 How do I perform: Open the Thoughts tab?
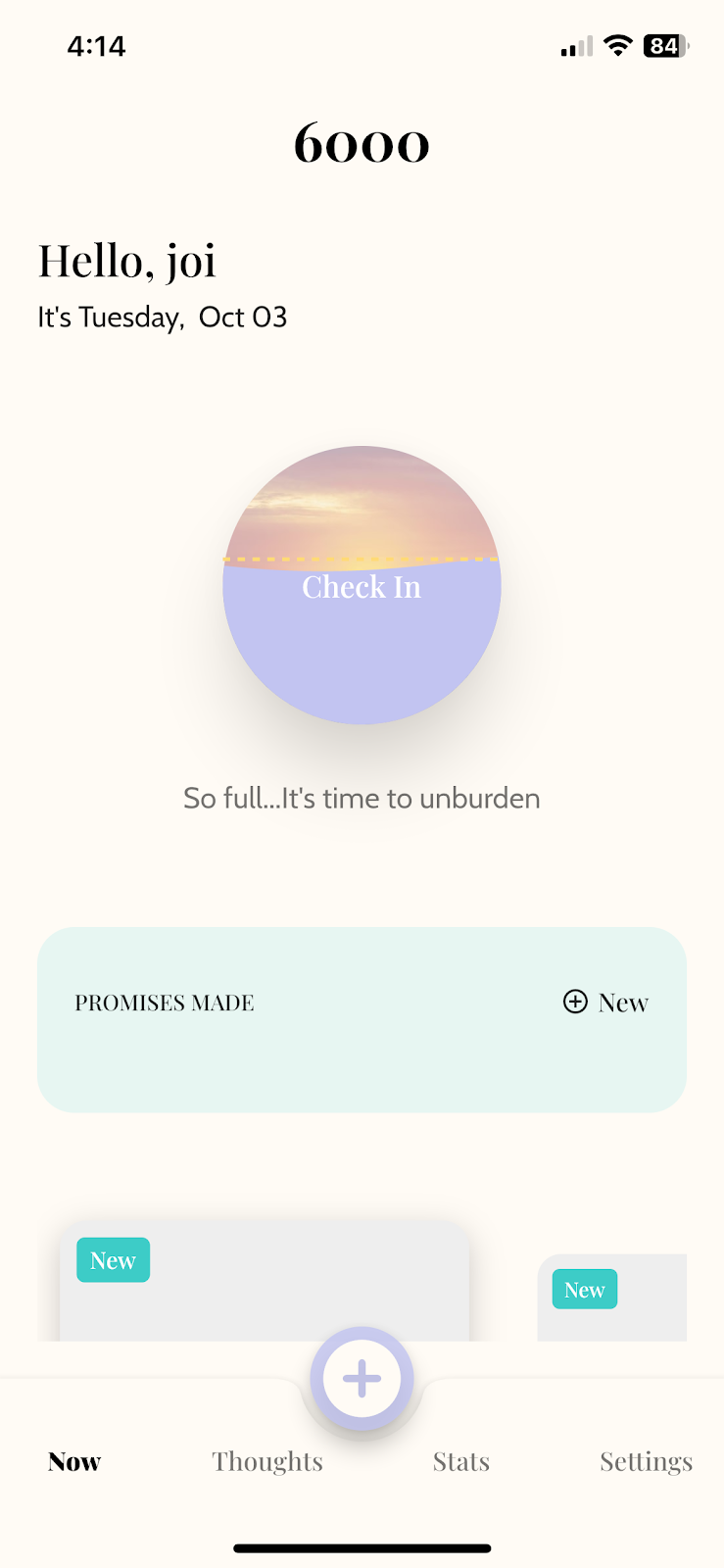pyautogui.click(x=267, y=1461)
